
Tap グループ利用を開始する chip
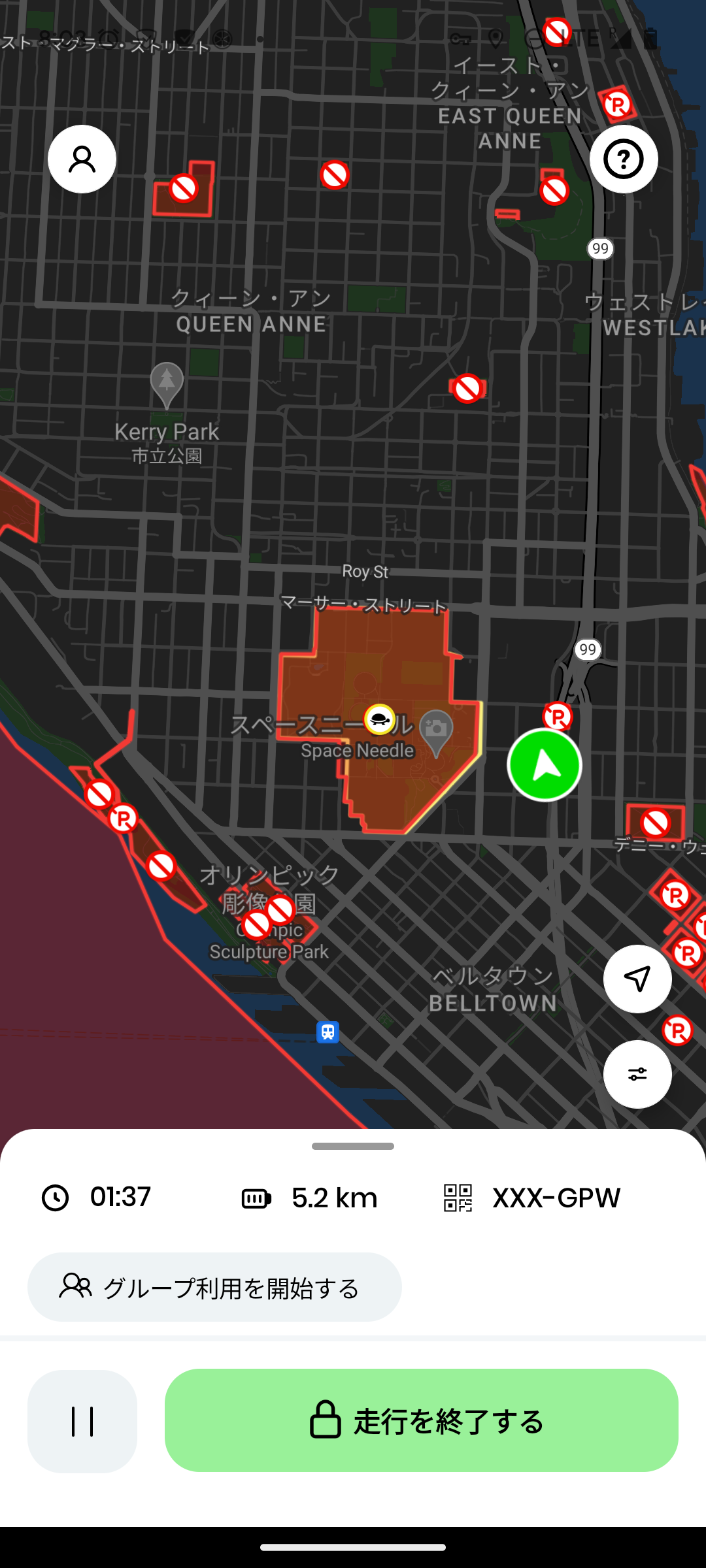[214, 1287]
